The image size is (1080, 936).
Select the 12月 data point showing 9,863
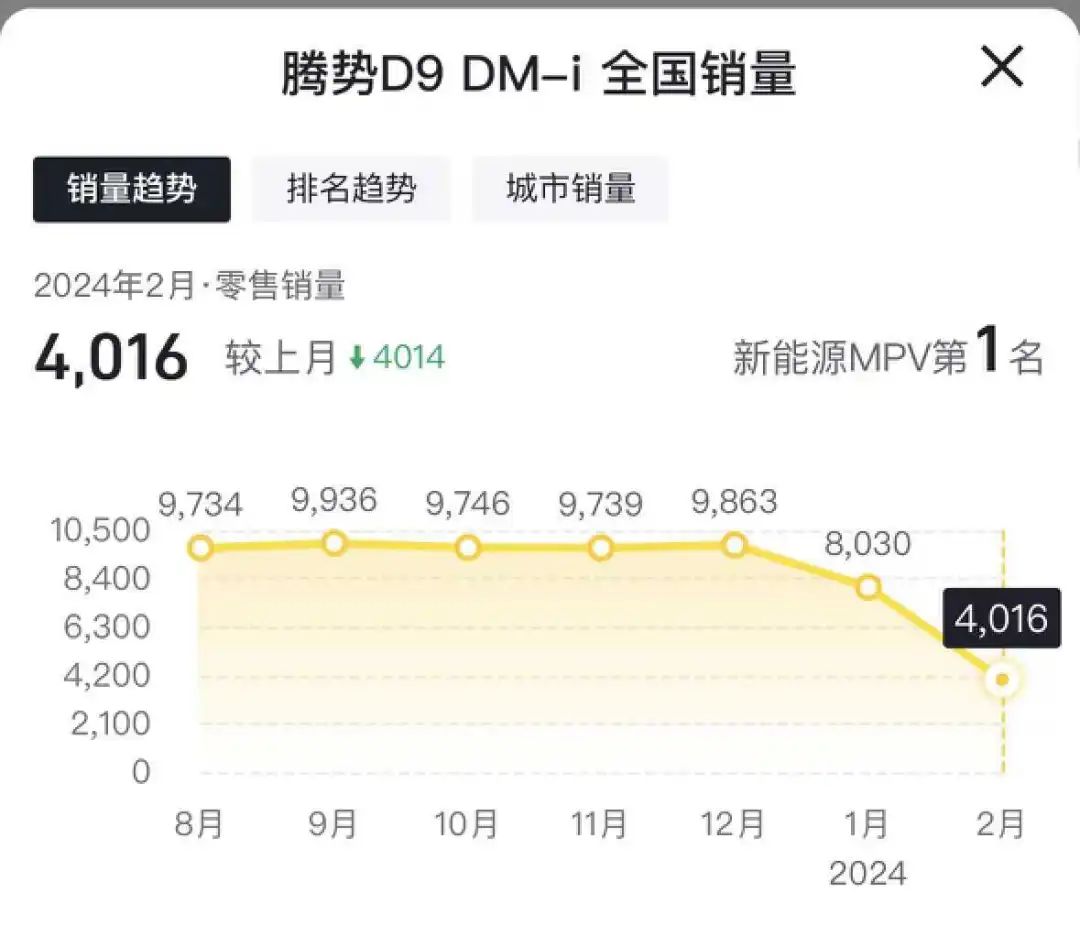tap(735, 545)
